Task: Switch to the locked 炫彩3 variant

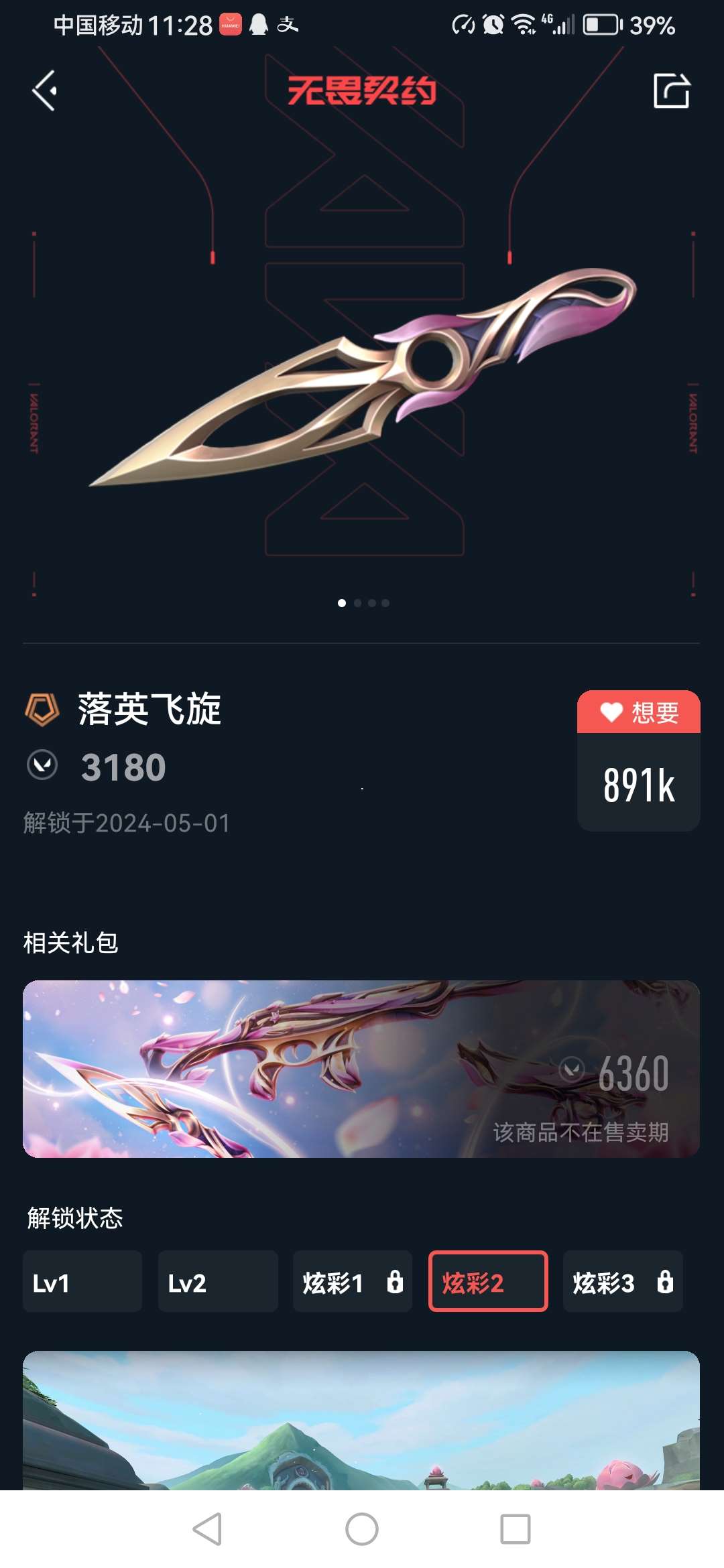Action: 623,1282
